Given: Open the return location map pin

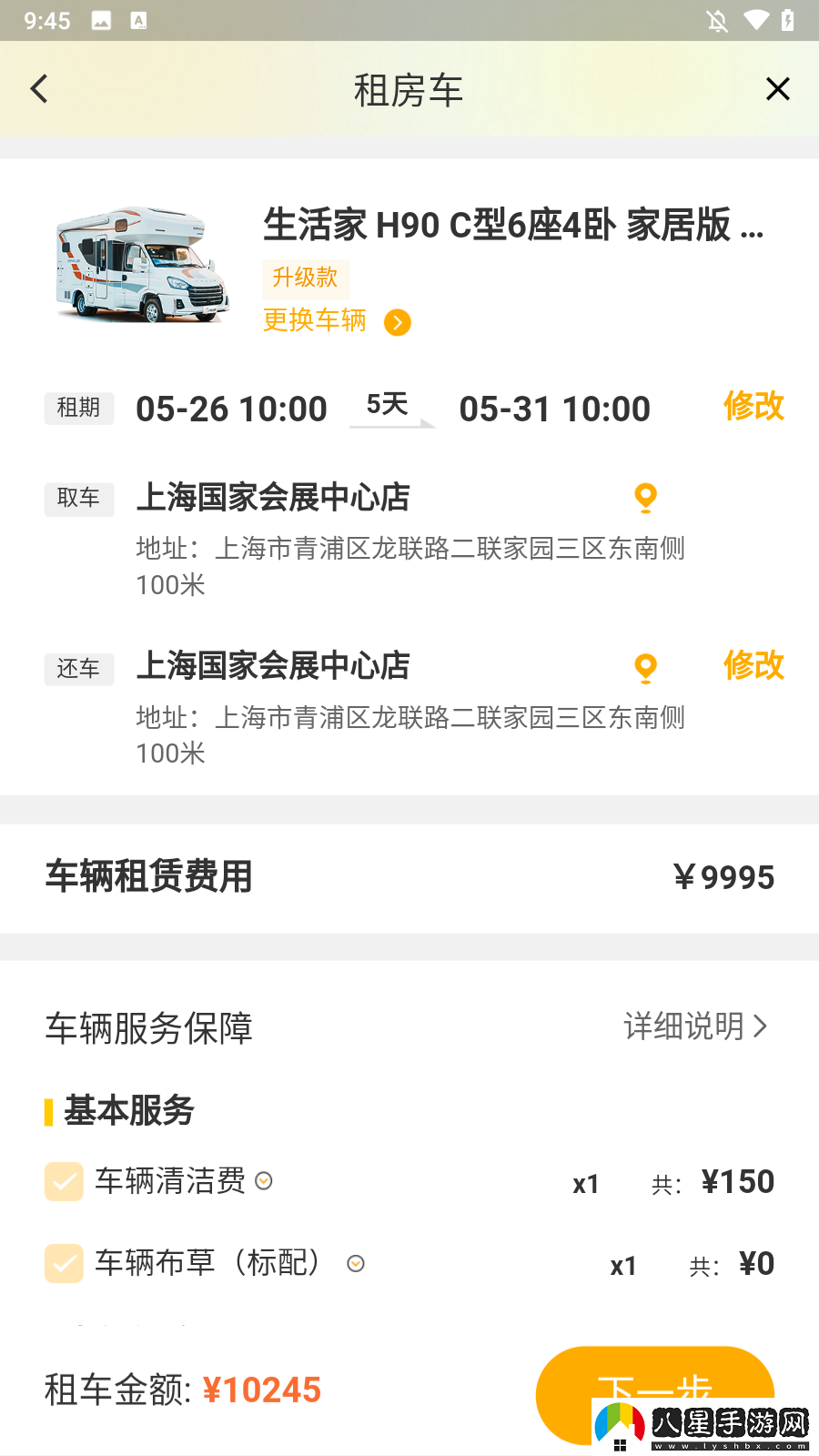Looking at the screenshot, I should point(644,667).
